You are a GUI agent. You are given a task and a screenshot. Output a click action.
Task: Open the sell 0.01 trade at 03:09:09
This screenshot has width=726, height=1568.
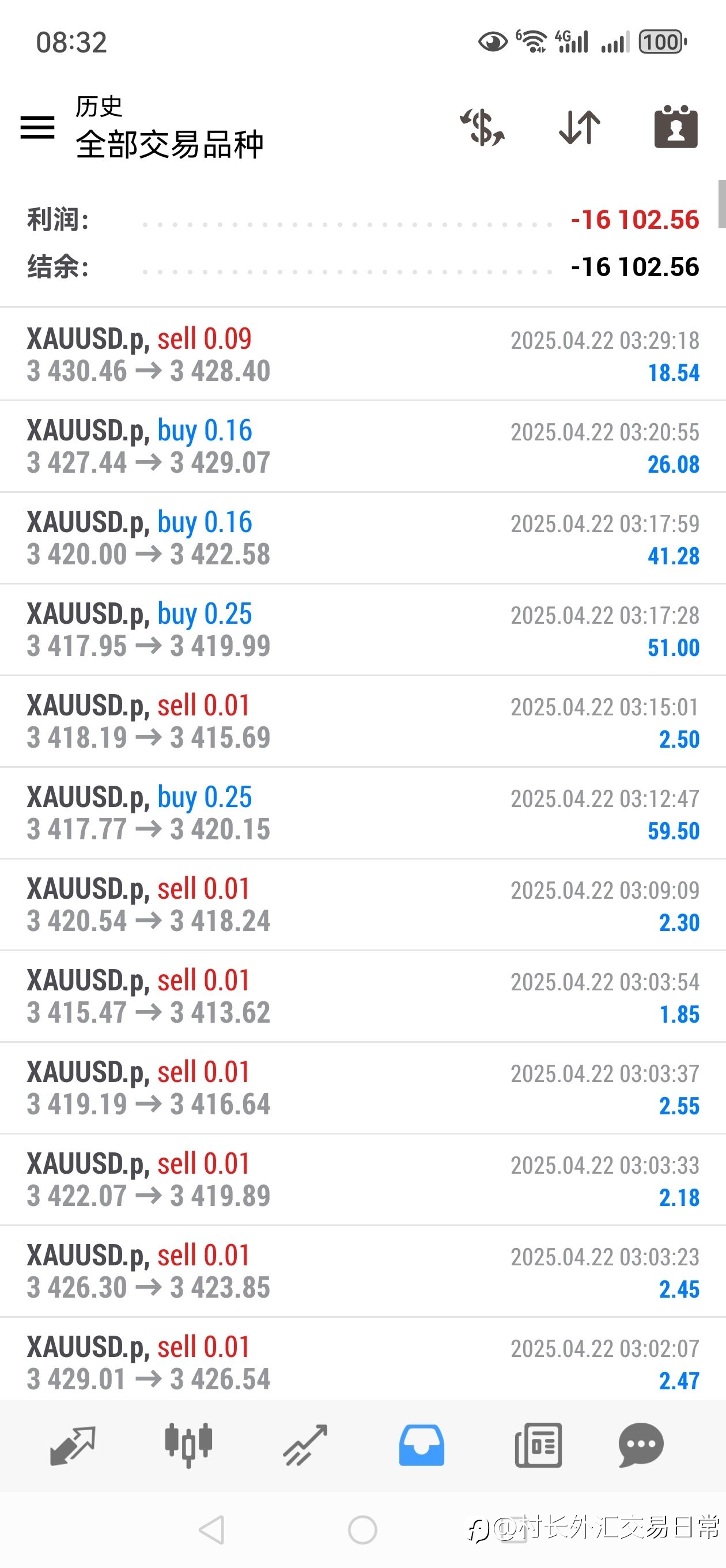tap(362, 904)
